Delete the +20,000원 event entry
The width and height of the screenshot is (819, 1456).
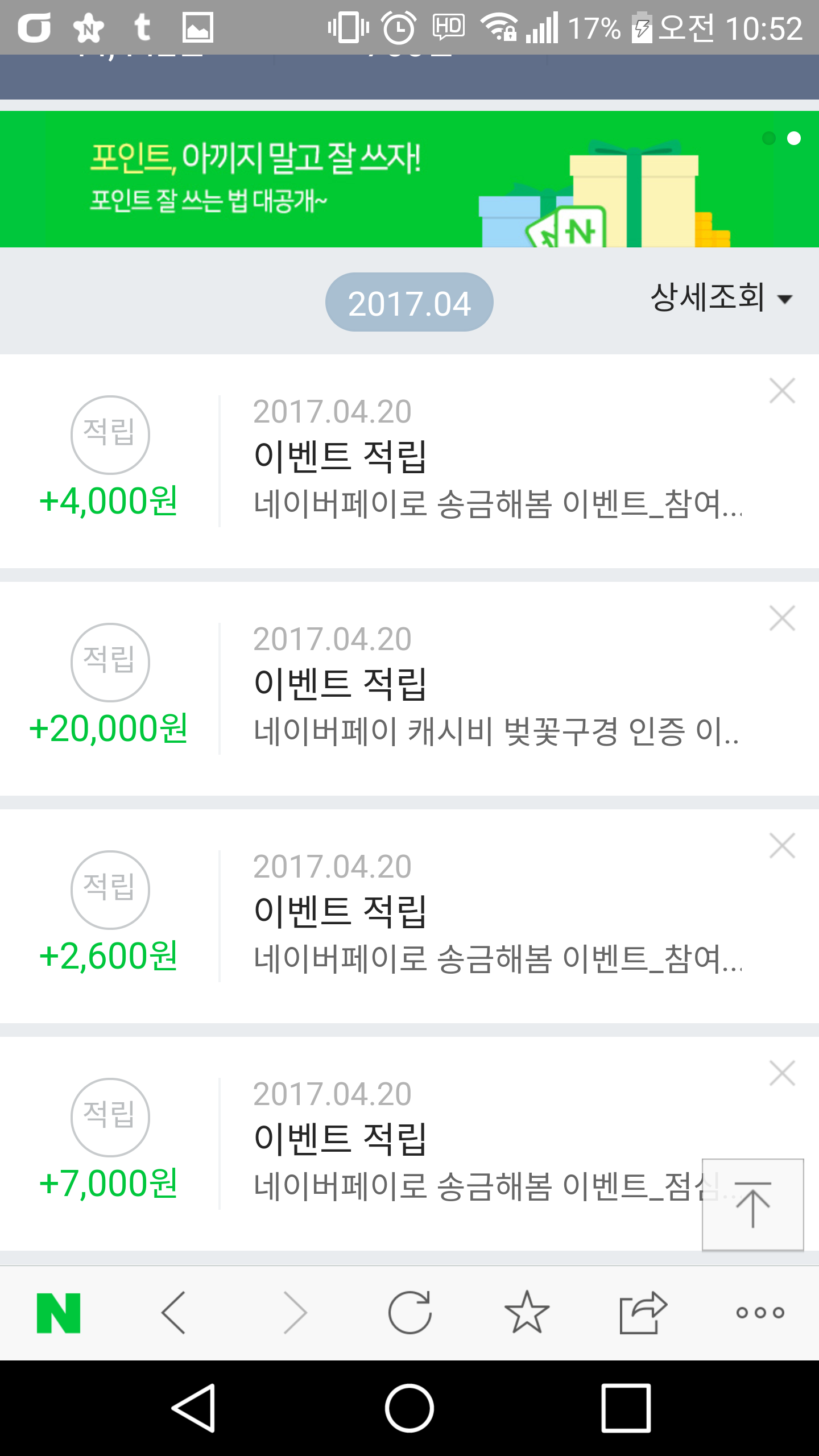pyautogui.click(x=782, y=618)
